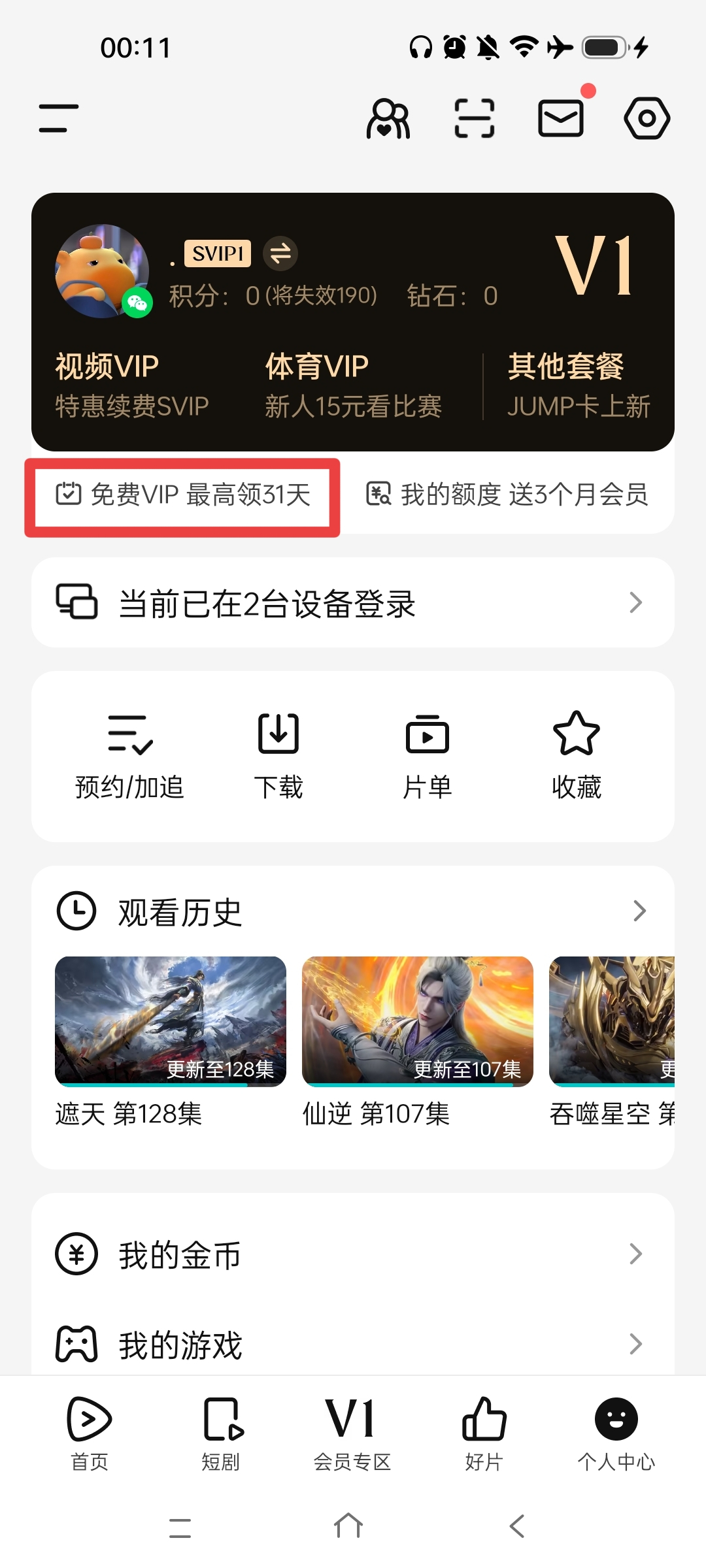Open 收藏 favorites

pos(576,757)
